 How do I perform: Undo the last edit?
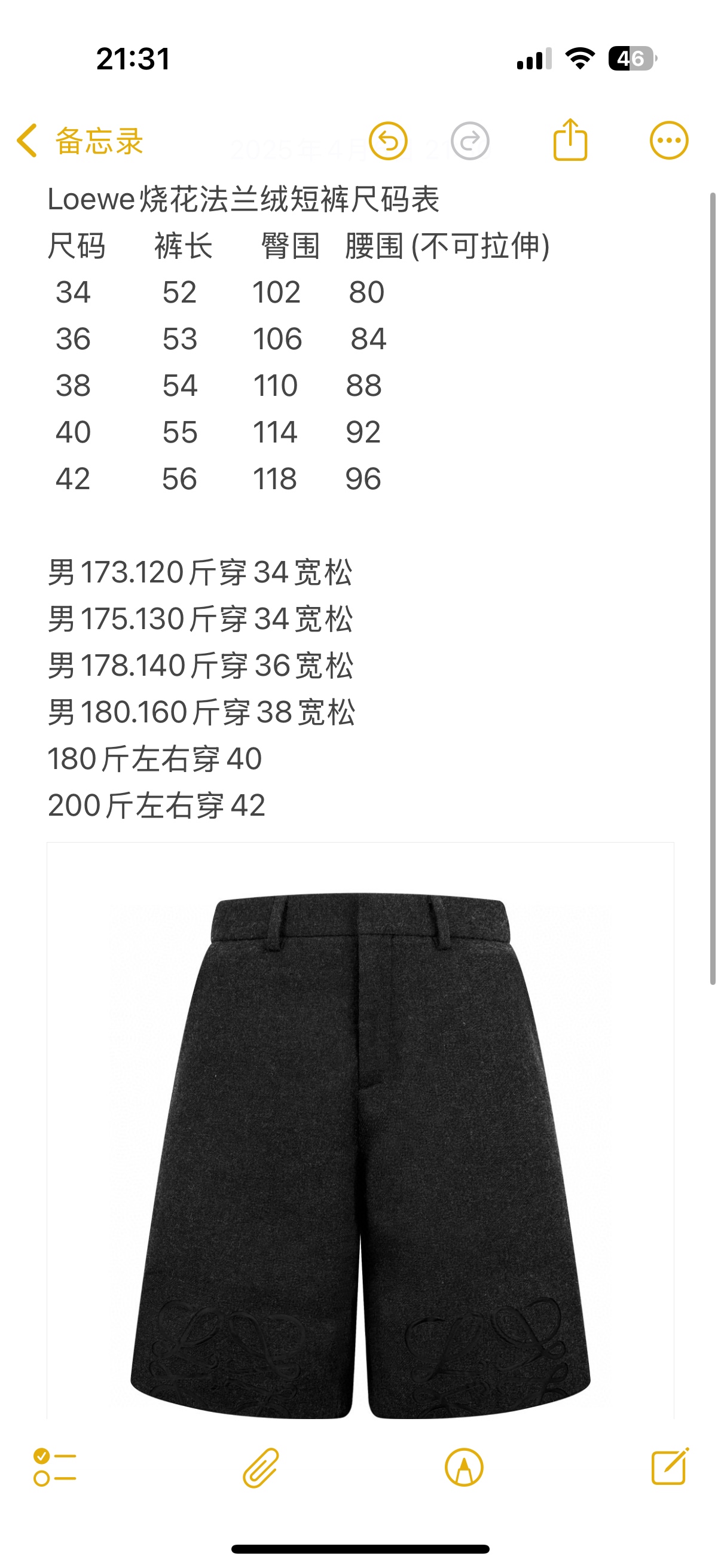(x=388, y=141)
